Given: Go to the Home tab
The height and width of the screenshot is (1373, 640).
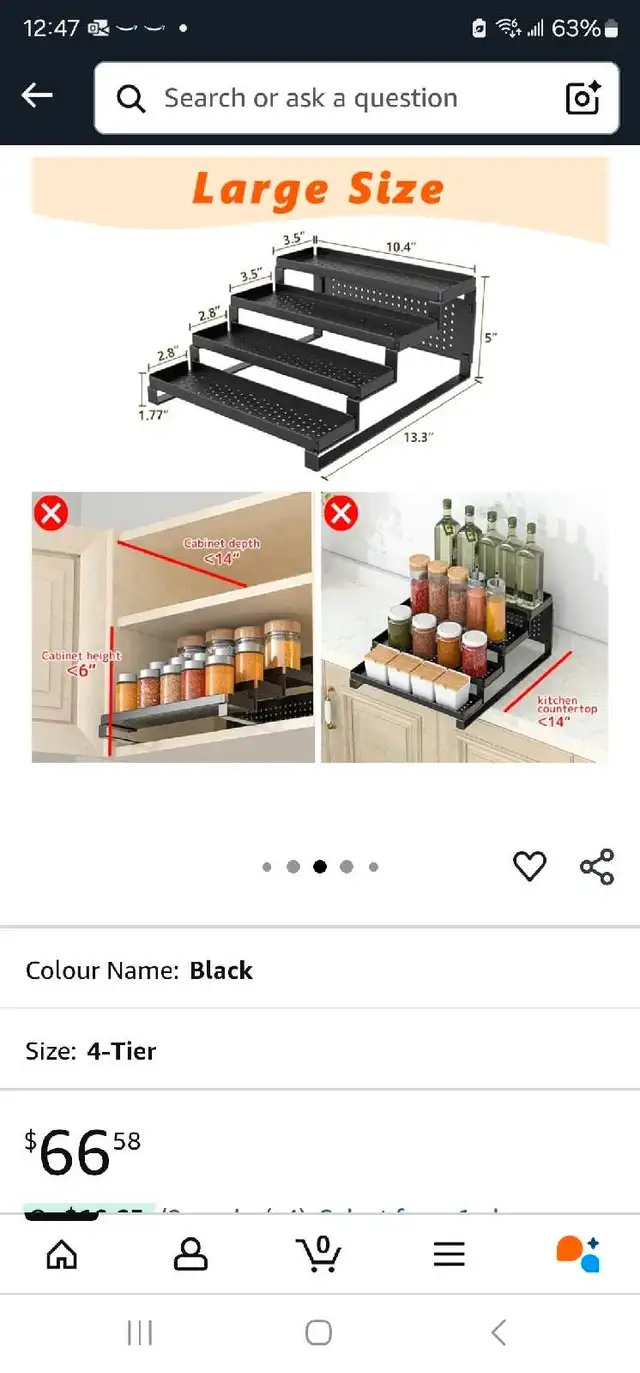Looking at the screenshot, I should [x=62, y=1253].
